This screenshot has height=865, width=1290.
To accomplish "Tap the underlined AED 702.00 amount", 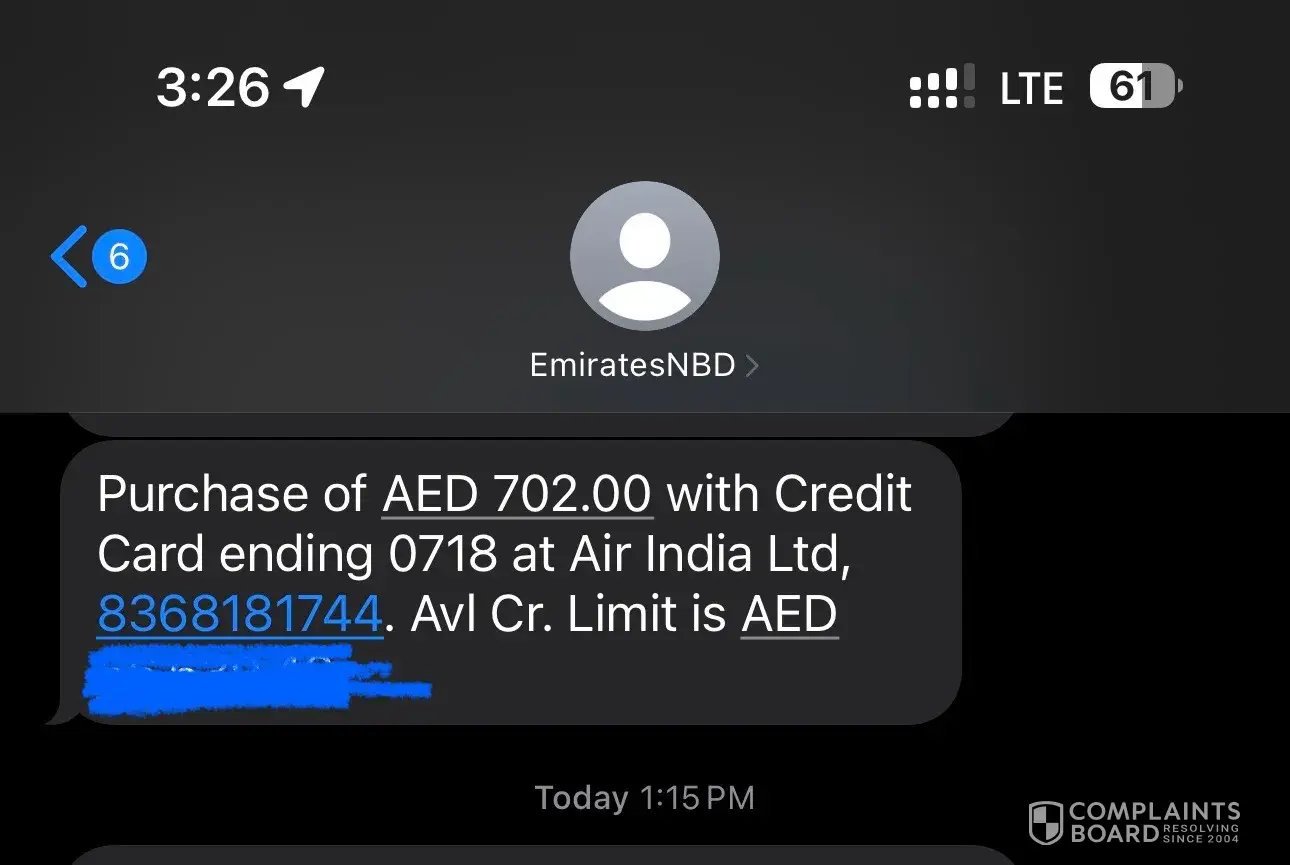I will click(x=517, y=494).
